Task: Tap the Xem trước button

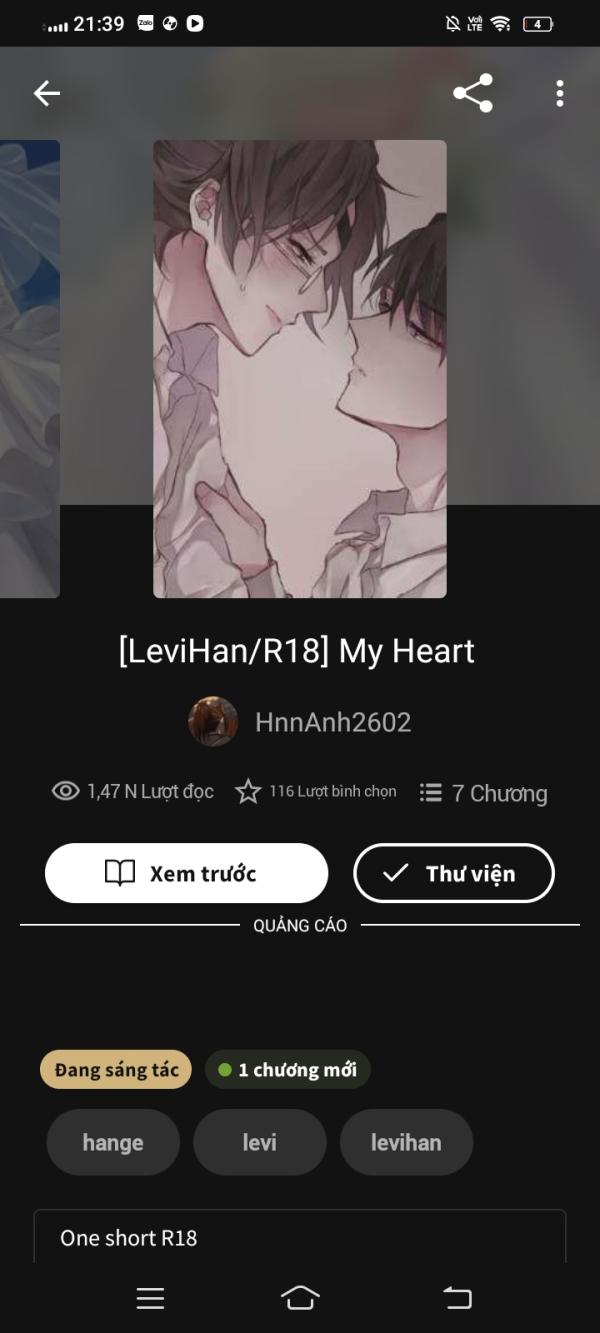Action: coord(186,873)
